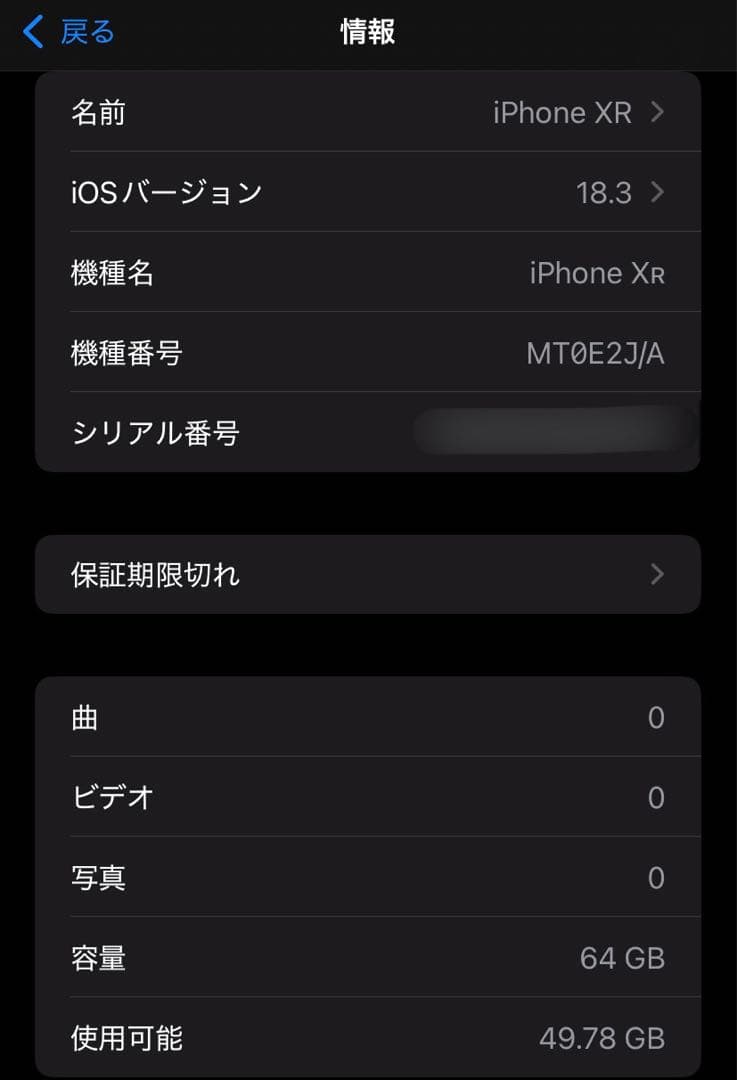Tap 戻る to go back
This screenshot has width=737, height=1080.
(85, 31)
